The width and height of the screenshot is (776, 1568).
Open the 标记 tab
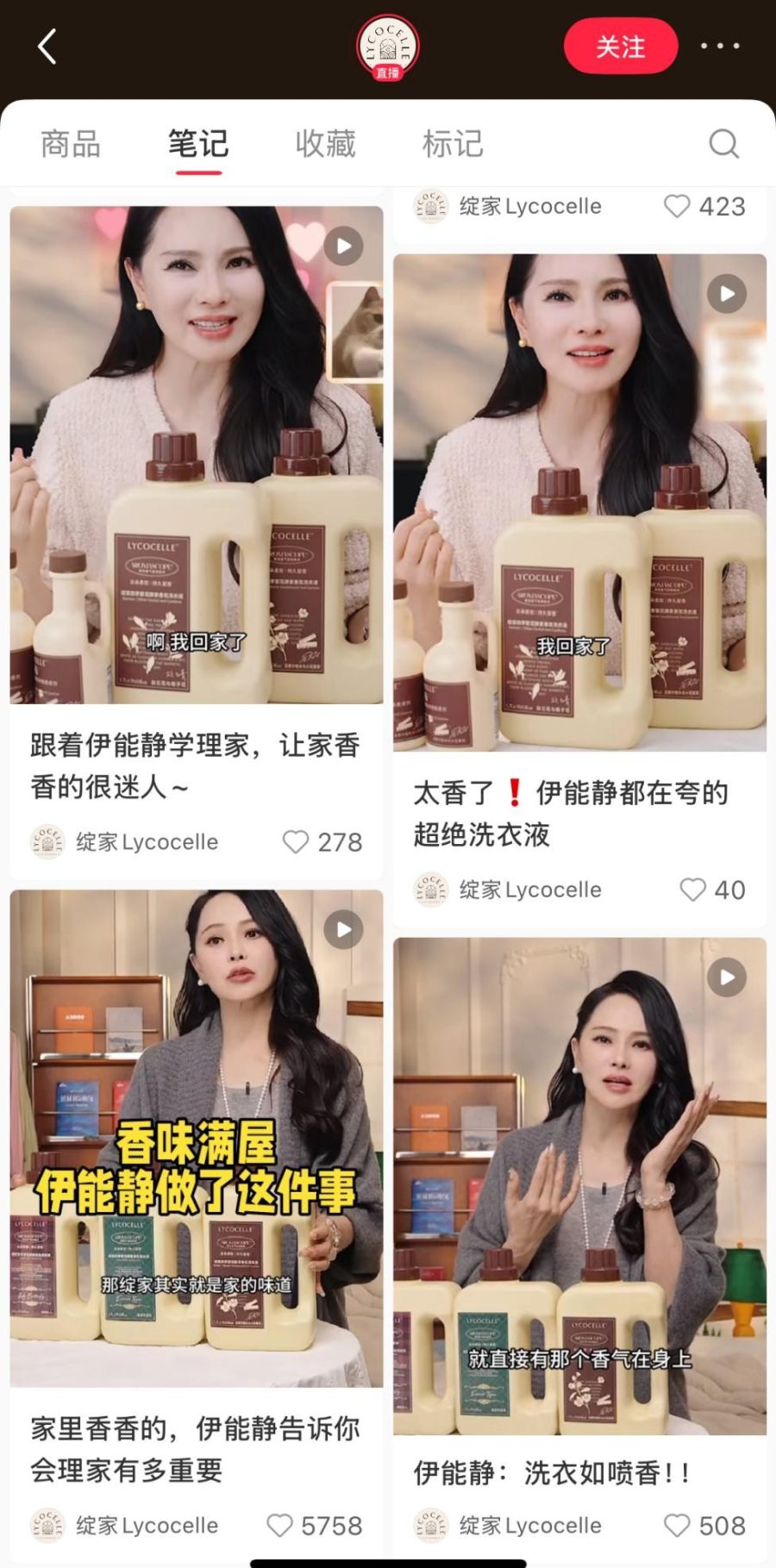pyautogui.click(x=453, y=144)
